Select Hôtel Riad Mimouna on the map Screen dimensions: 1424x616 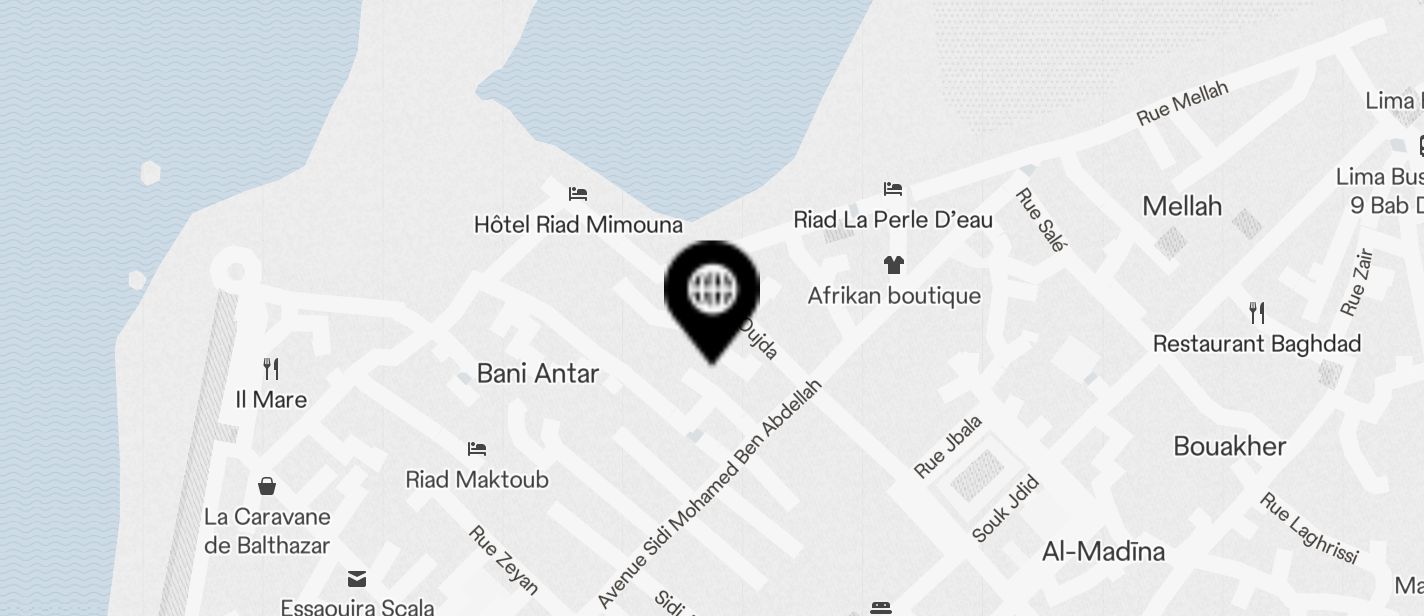tap(578, 194)
